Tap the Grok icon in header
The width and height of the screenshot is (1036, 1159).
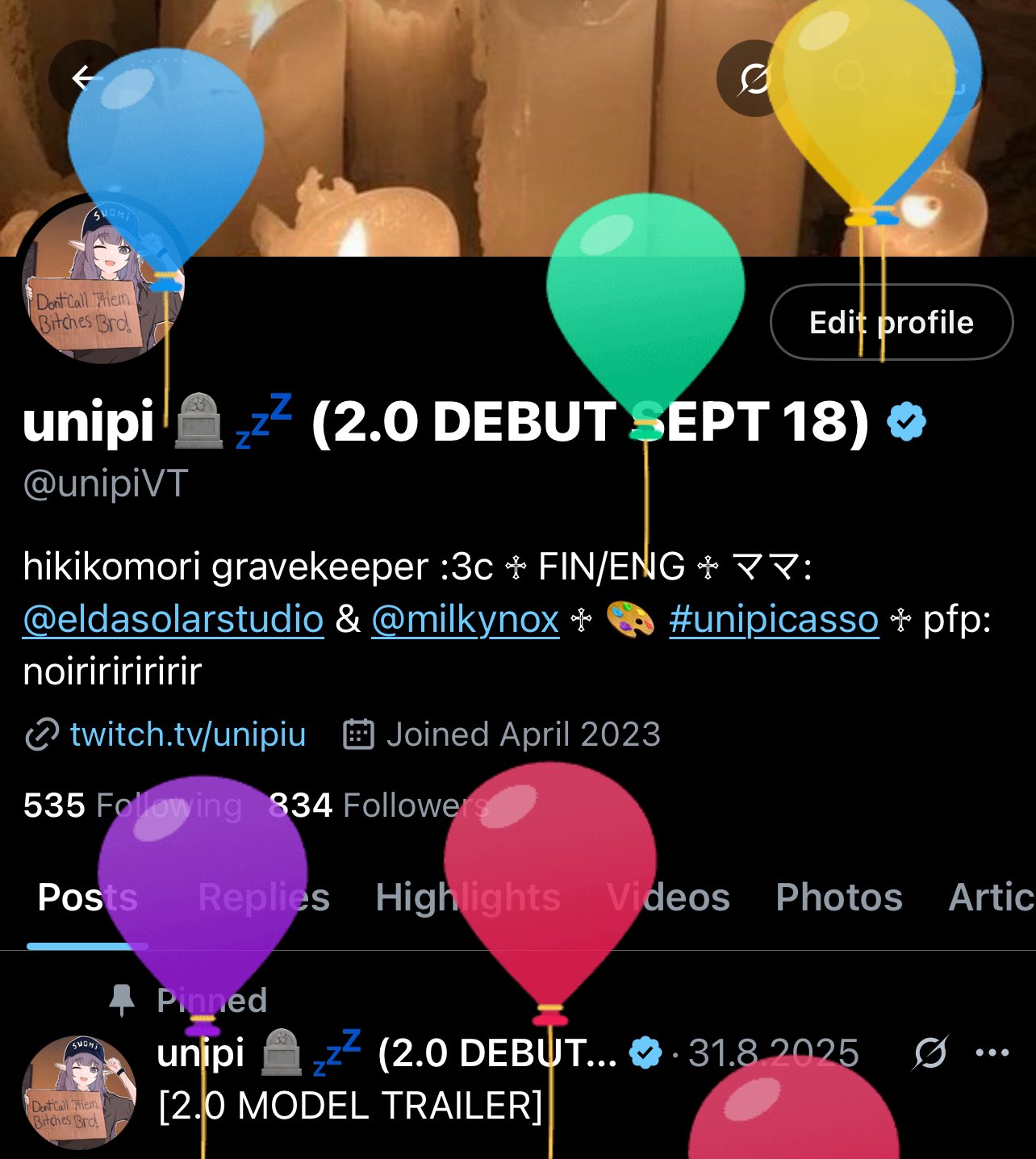754,78
